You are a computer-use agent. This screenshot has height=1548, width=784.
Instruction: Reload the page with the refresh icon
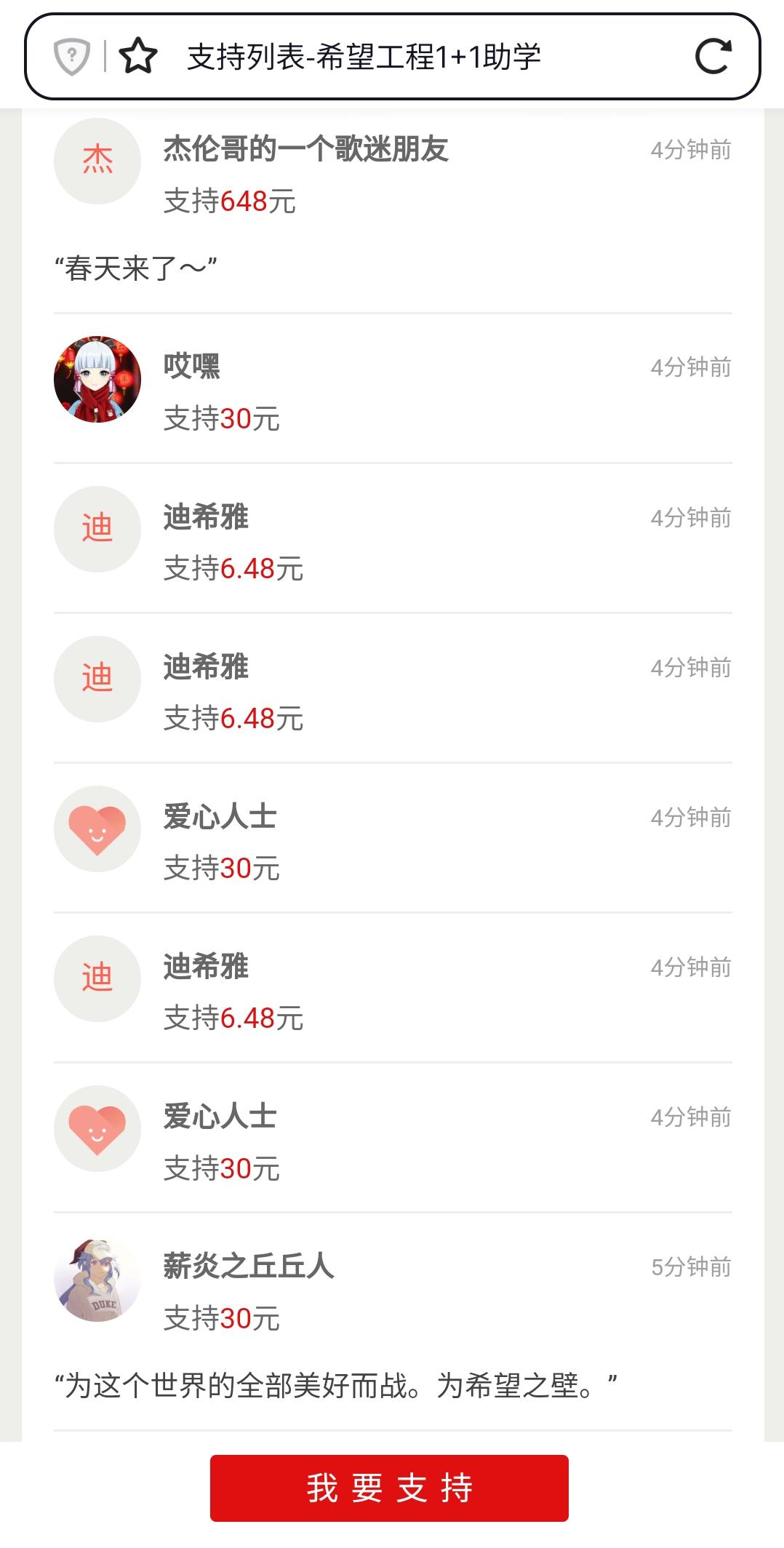[x=713, y=57]
